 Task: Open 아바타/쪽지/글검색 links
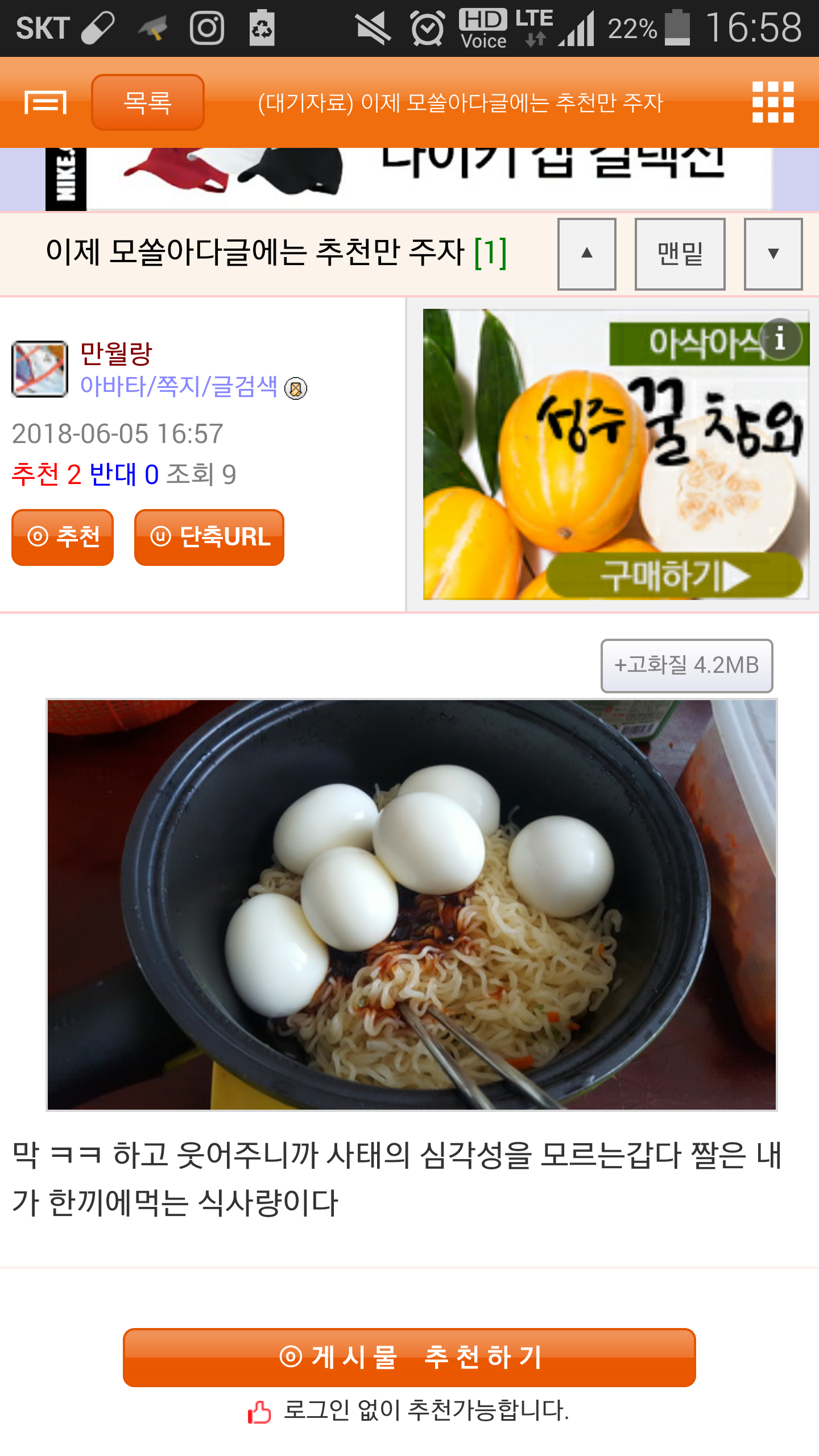point(179,386)
